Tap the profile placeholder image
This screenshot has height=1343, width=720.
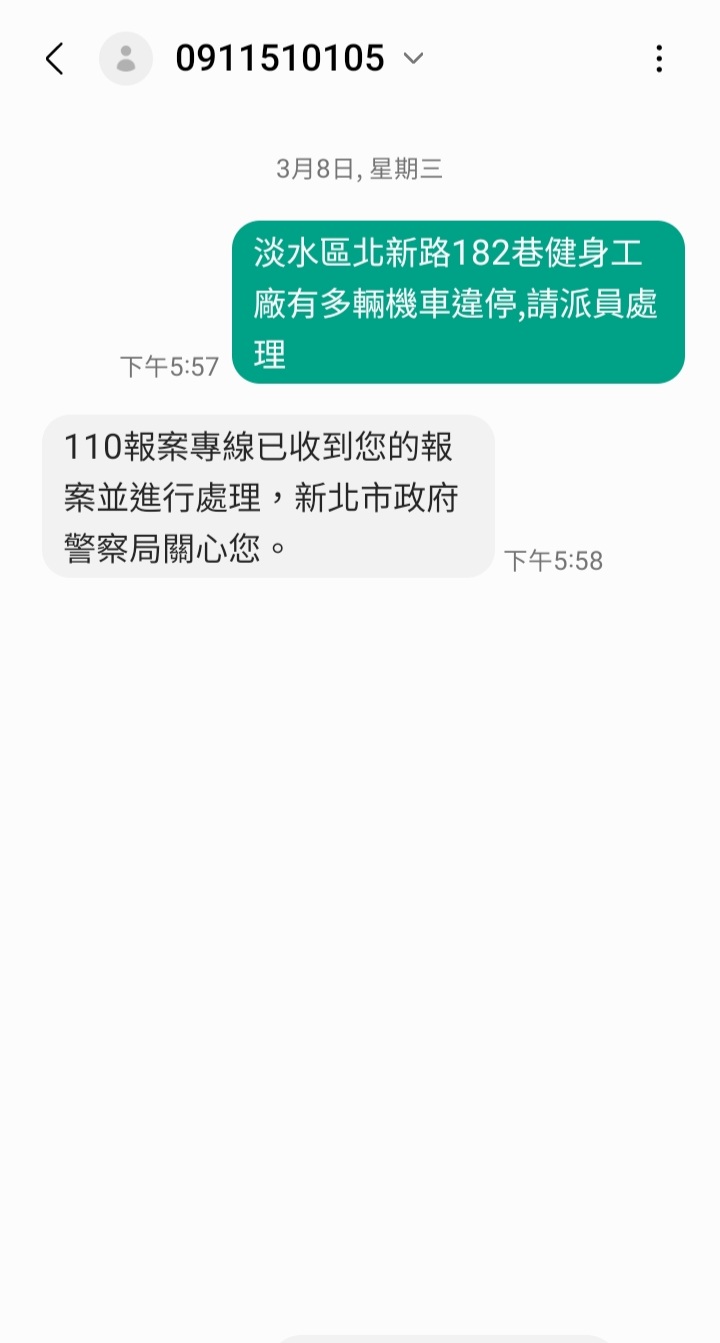tap(126, 58)
